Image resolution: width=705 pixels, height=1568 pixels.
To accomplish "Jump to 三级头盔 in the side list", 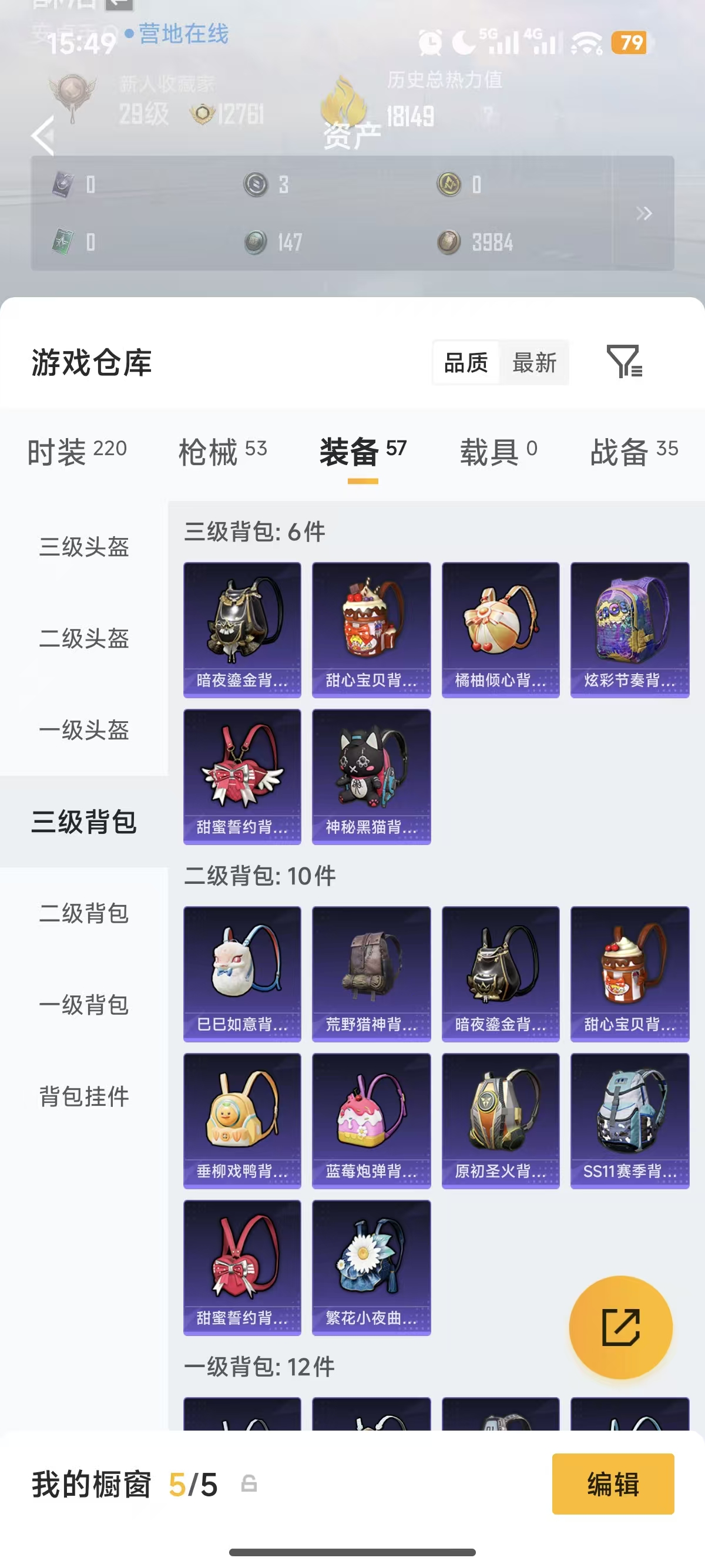I will click(84, 547).
